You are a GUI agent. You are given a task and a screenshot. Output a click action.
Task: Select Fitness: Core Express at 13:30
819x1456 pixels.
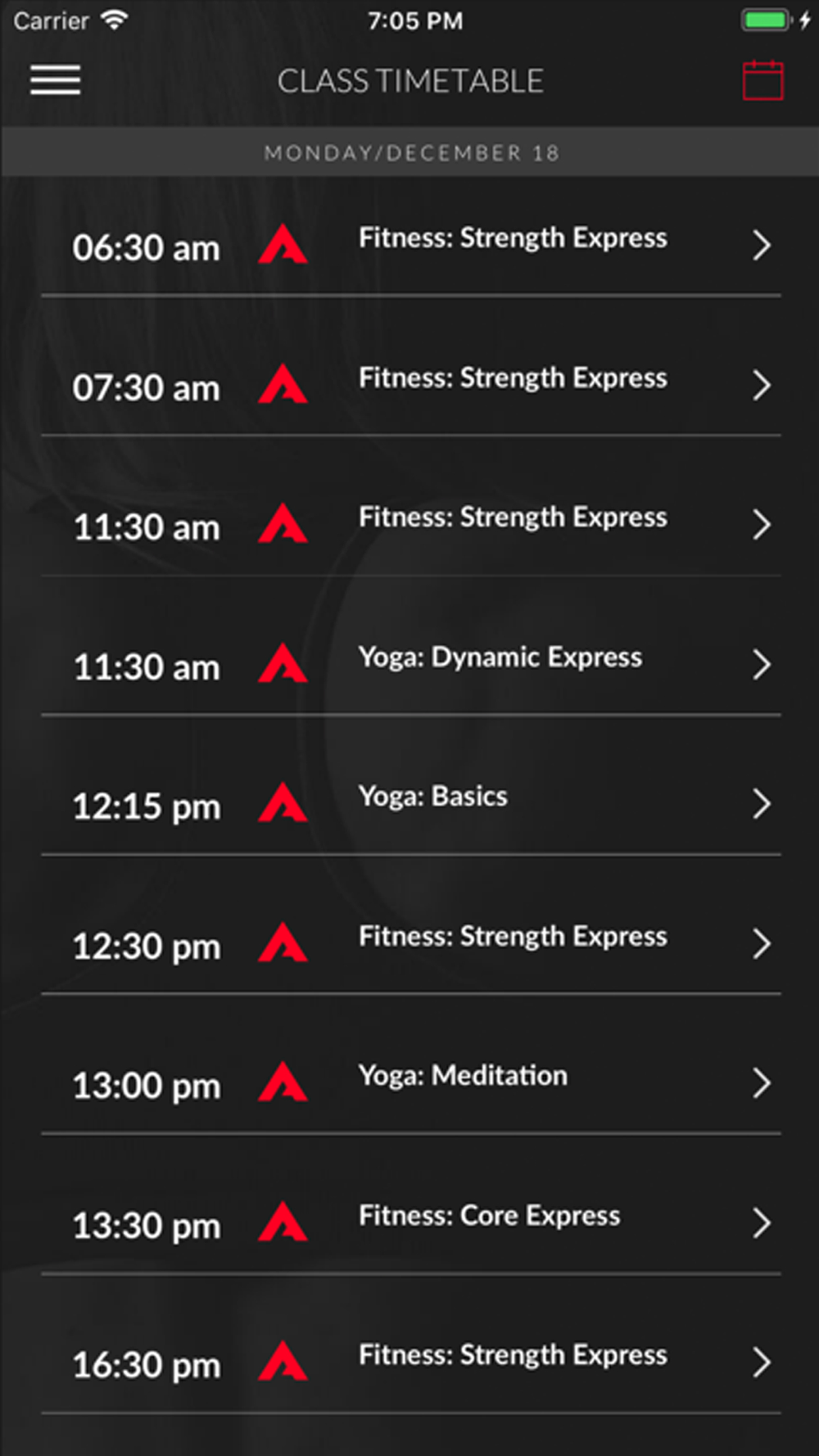click(x=411, y=1223)
